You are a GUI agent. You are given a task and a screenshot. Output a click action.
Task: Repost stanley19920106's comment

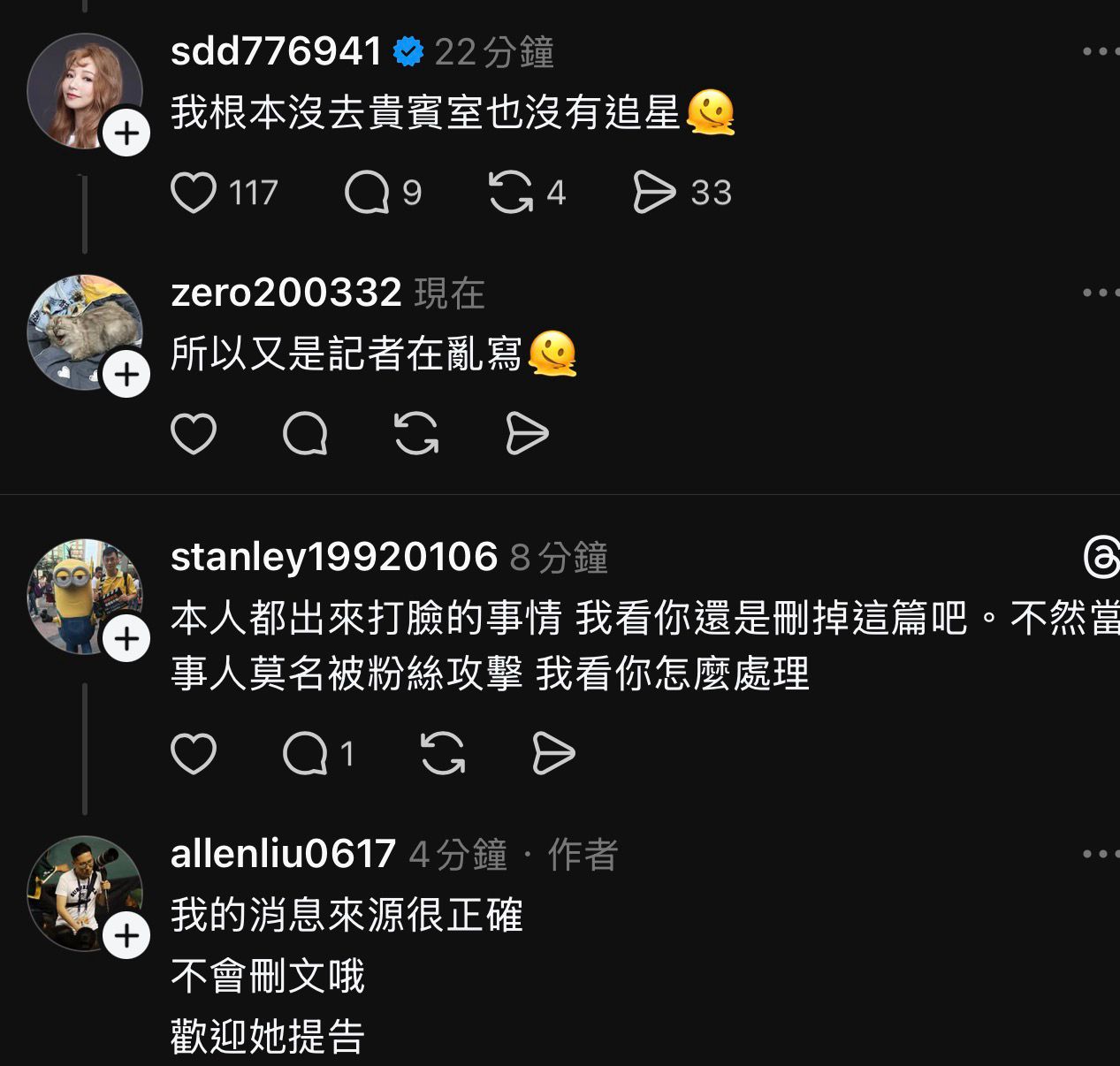pos(443,754)
